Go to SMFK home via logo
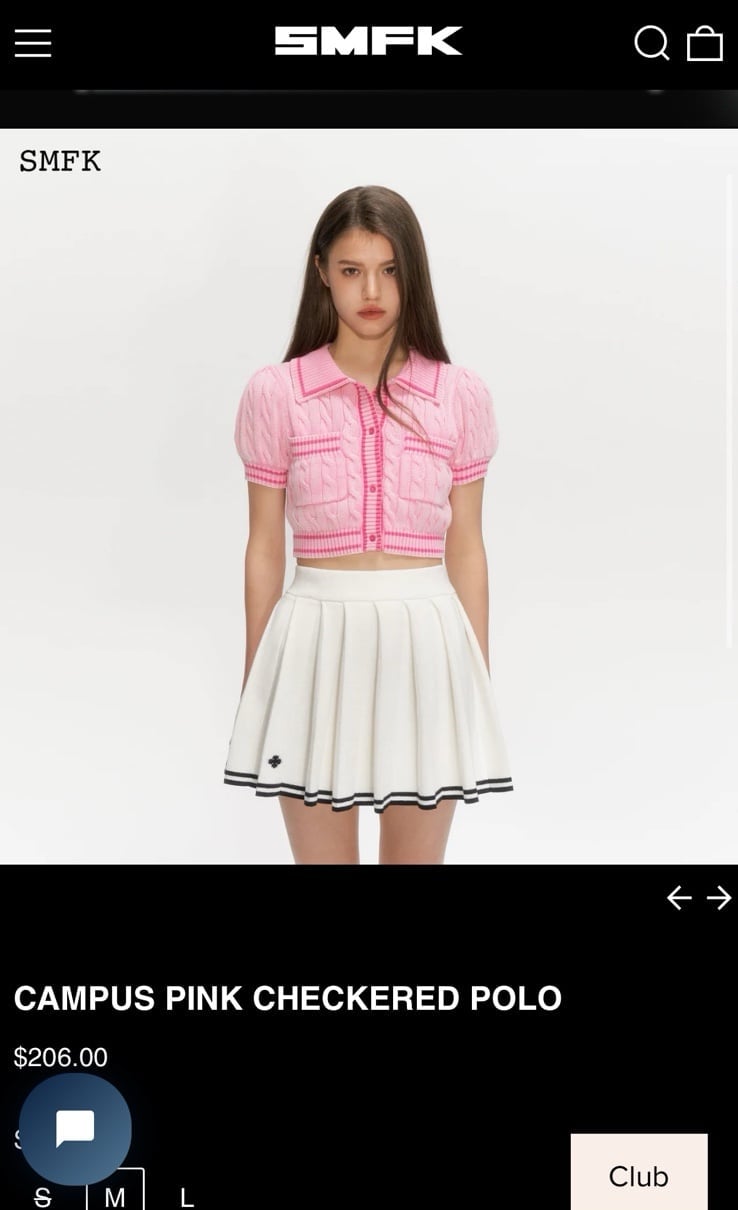738x1210 pixels. tap(368, 41)
